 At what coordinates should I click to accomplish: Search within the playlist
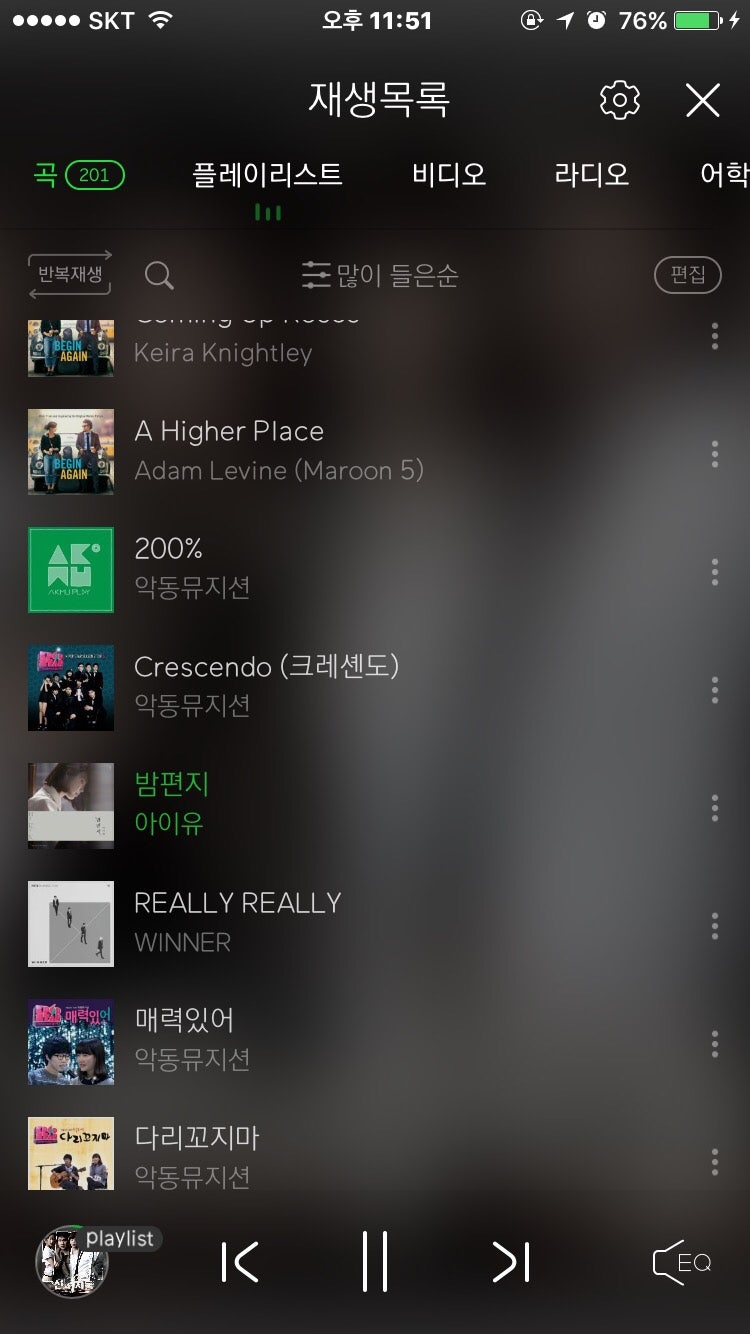[x=159, y=275]
